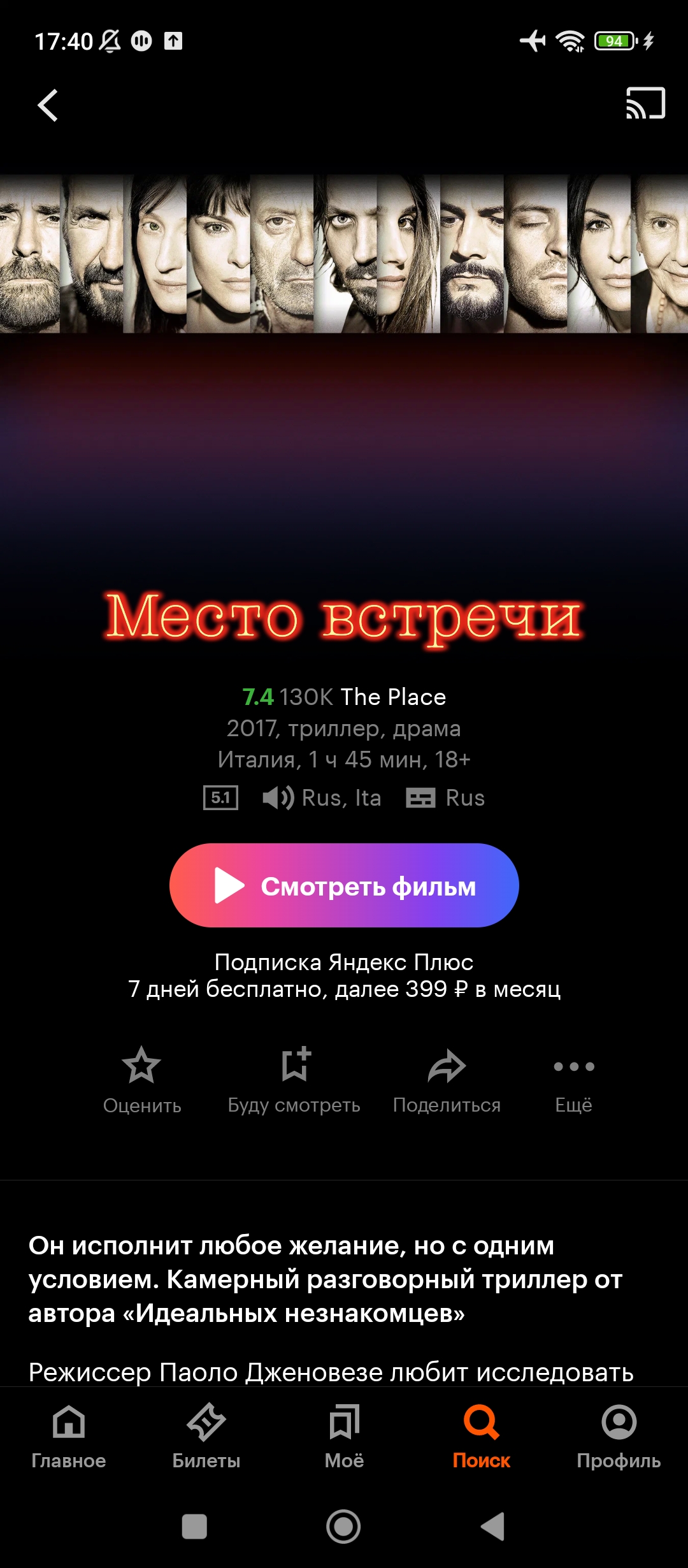Switch to the Моё tab
Screen dimensions: 688x1568
point(344,1437)
